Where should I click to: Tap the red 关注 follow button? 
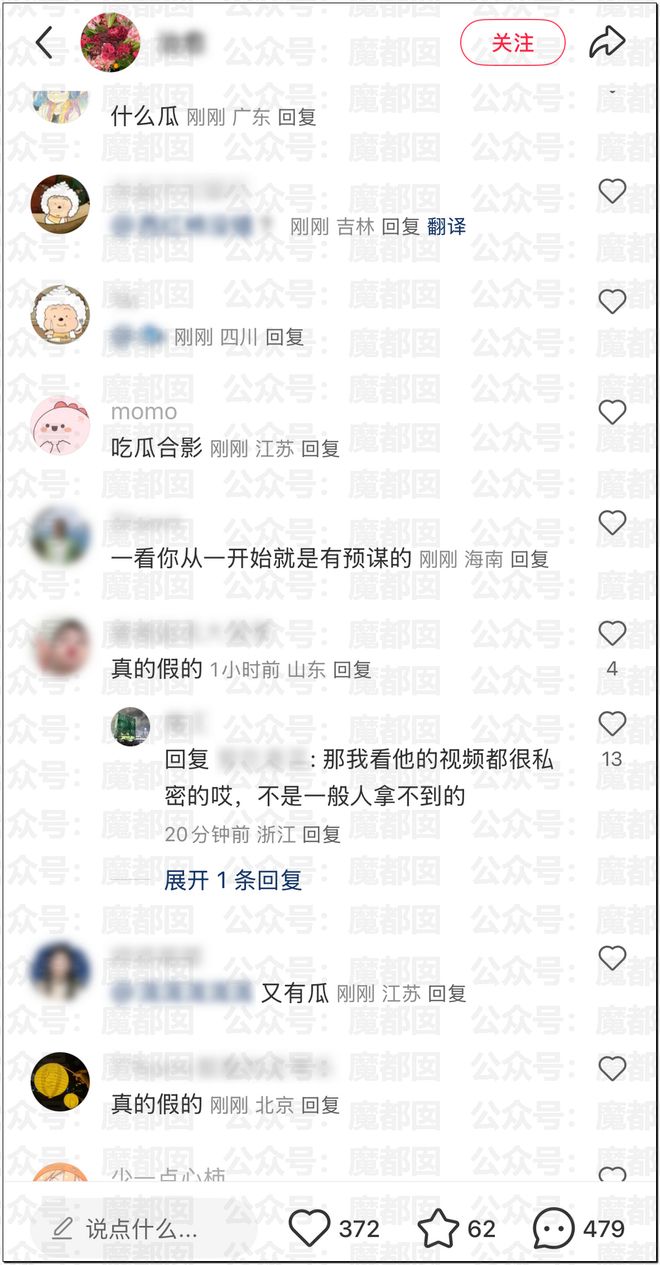tap(512, 43)
